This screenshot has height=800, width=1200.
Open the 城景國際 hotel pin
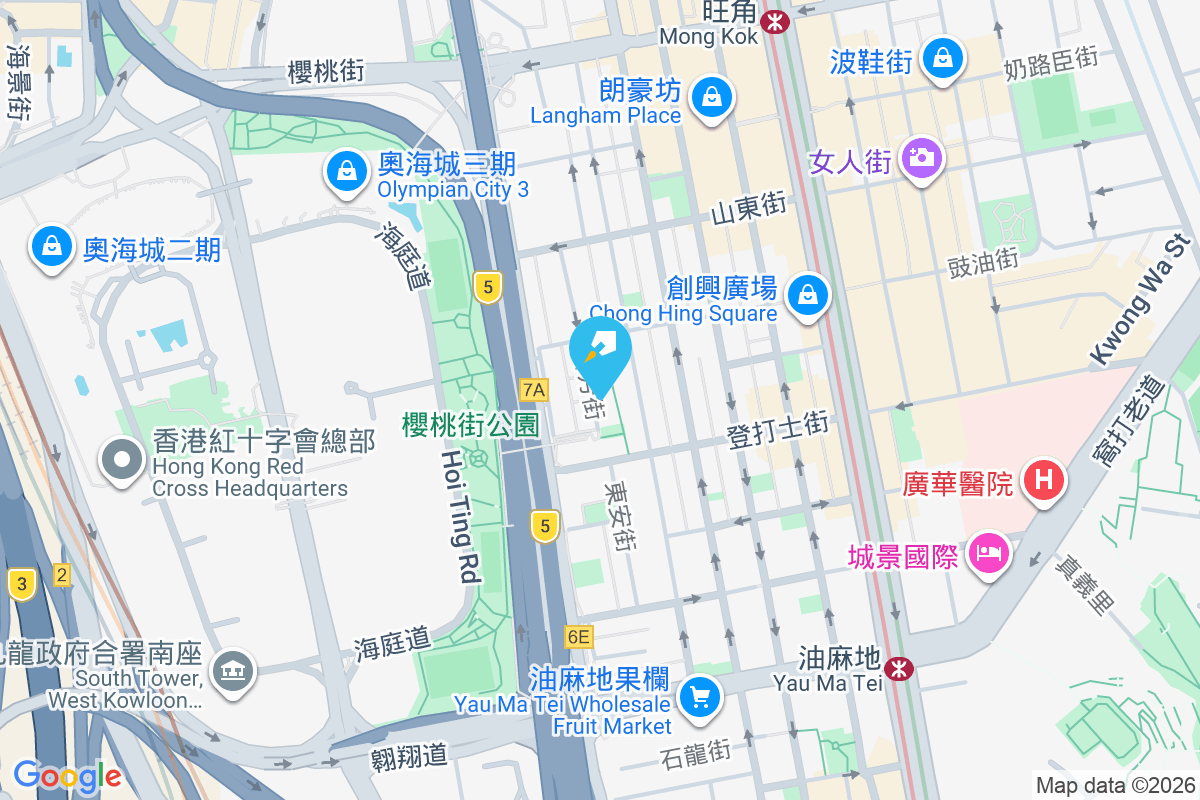(989, 553)
